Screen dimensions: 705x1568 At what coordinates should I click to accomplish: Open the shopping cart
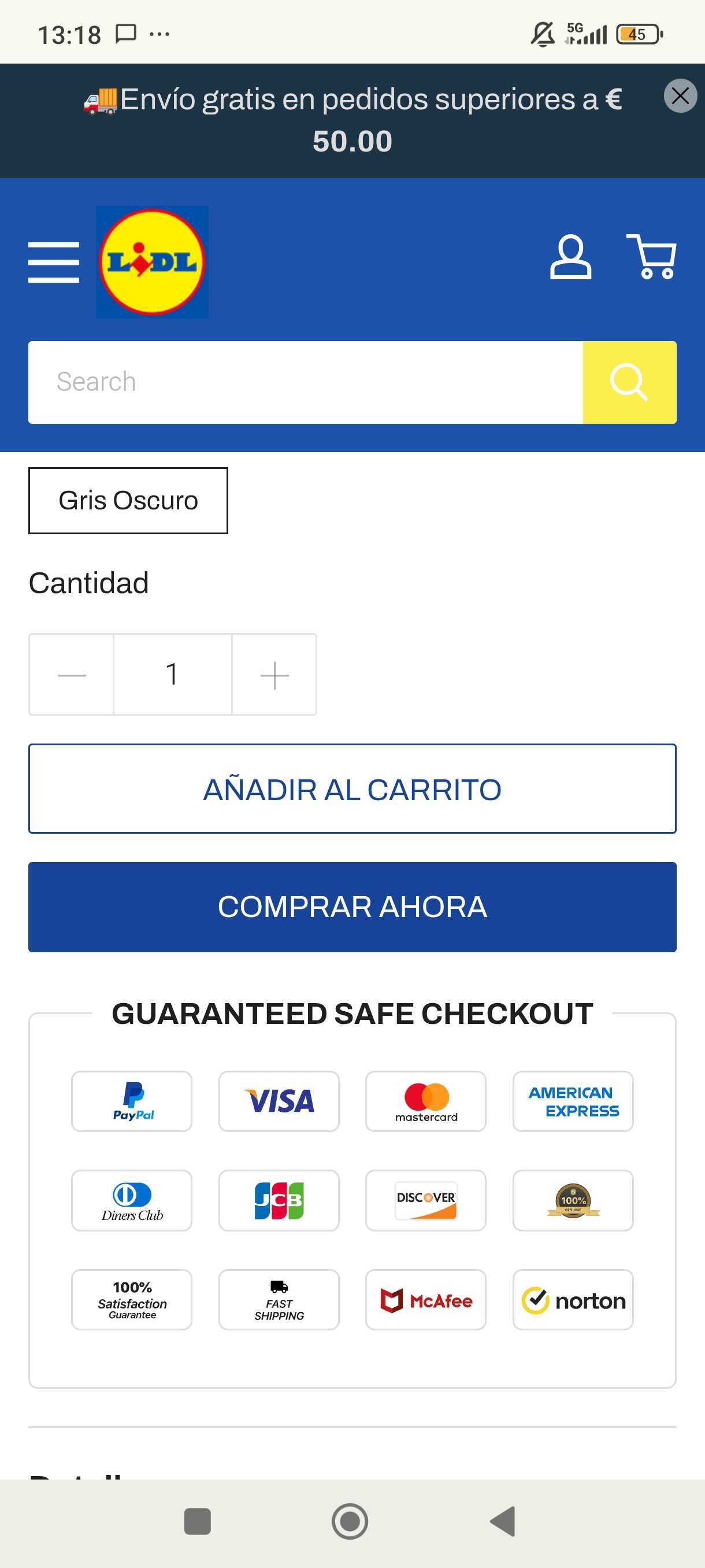pos(651,257)
